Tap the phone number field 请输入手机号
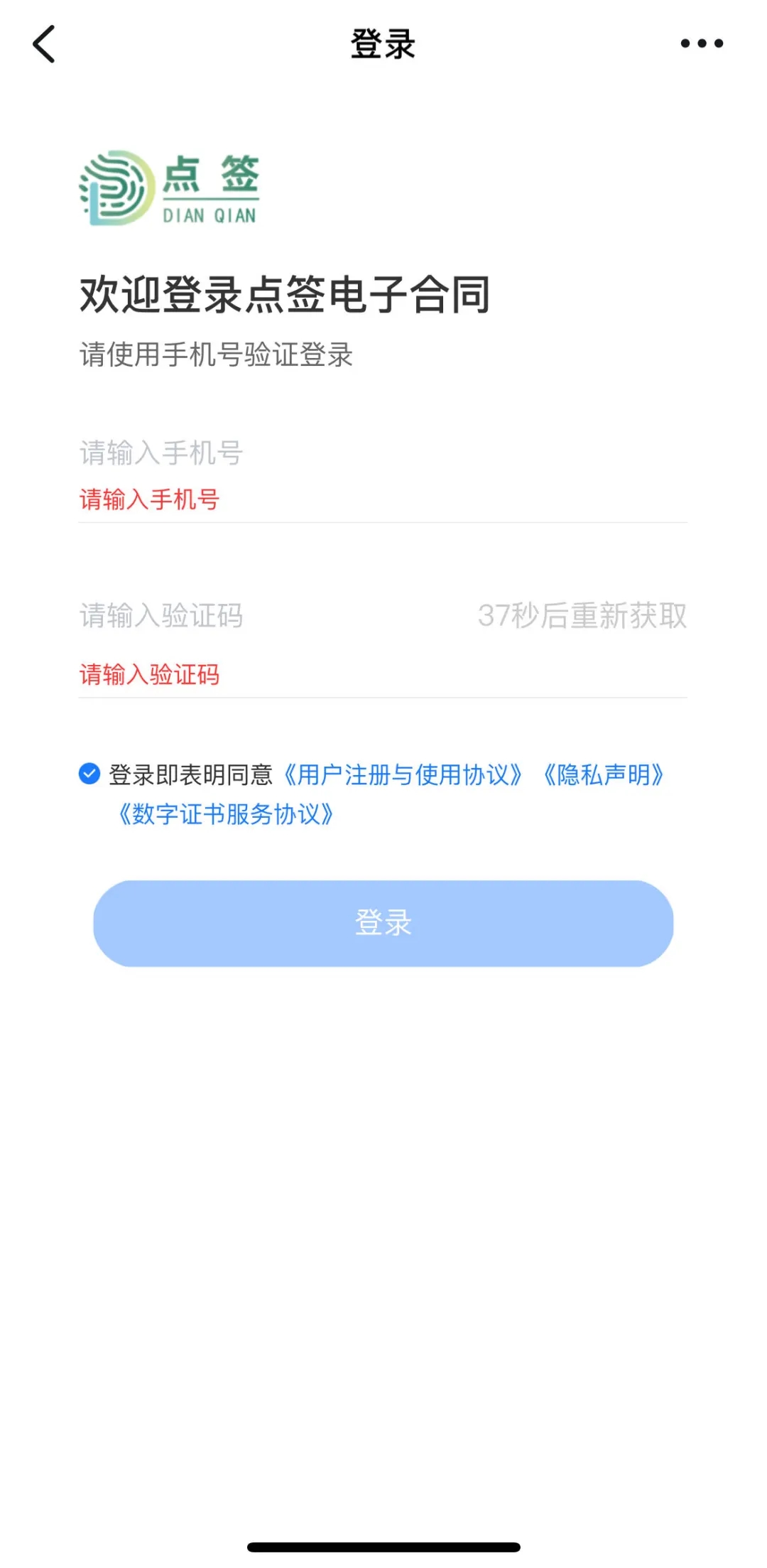 pos(382,453)
